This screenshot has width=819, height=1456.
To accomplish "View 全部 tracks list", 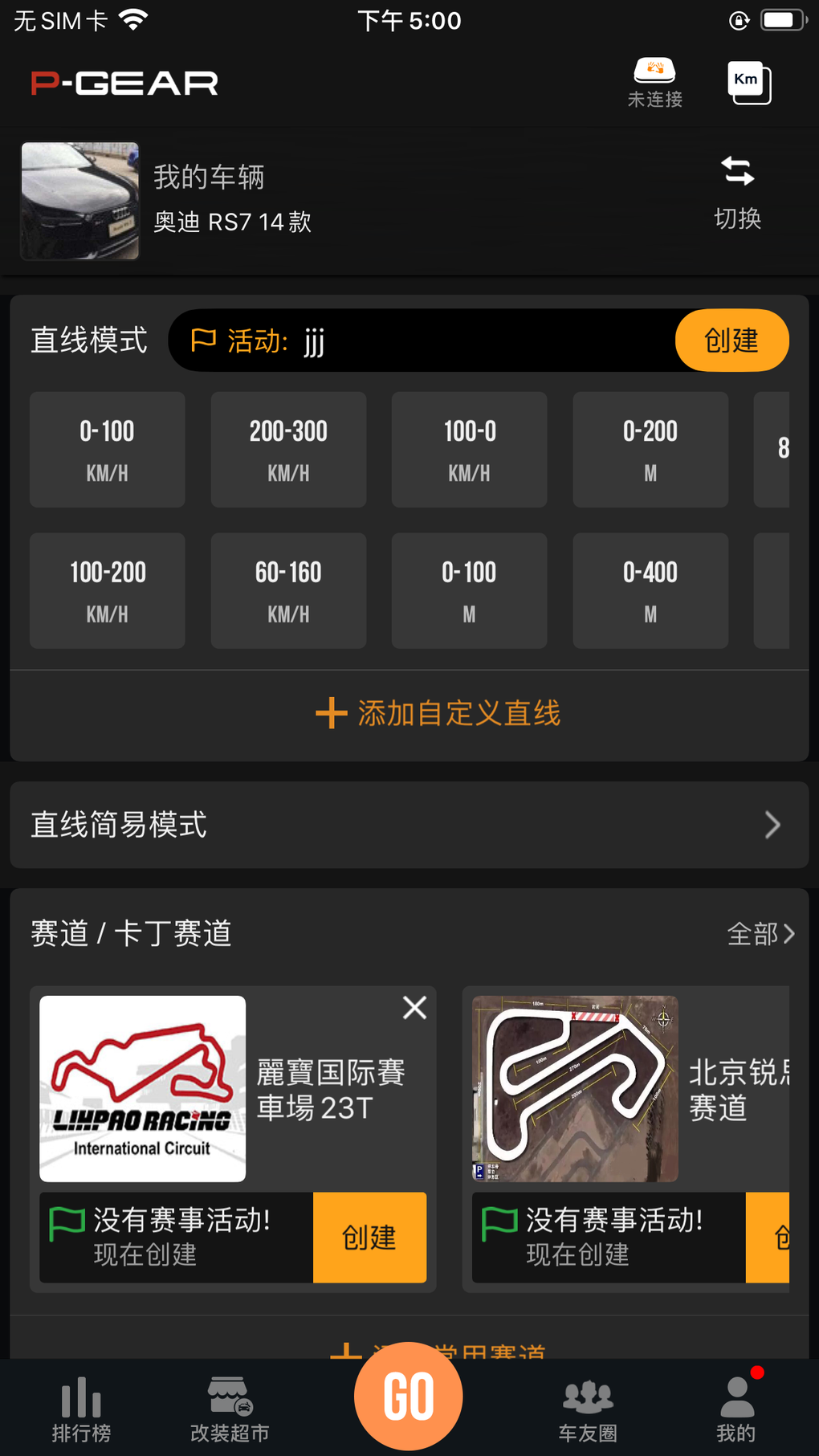I will click(x=760, y=934).
